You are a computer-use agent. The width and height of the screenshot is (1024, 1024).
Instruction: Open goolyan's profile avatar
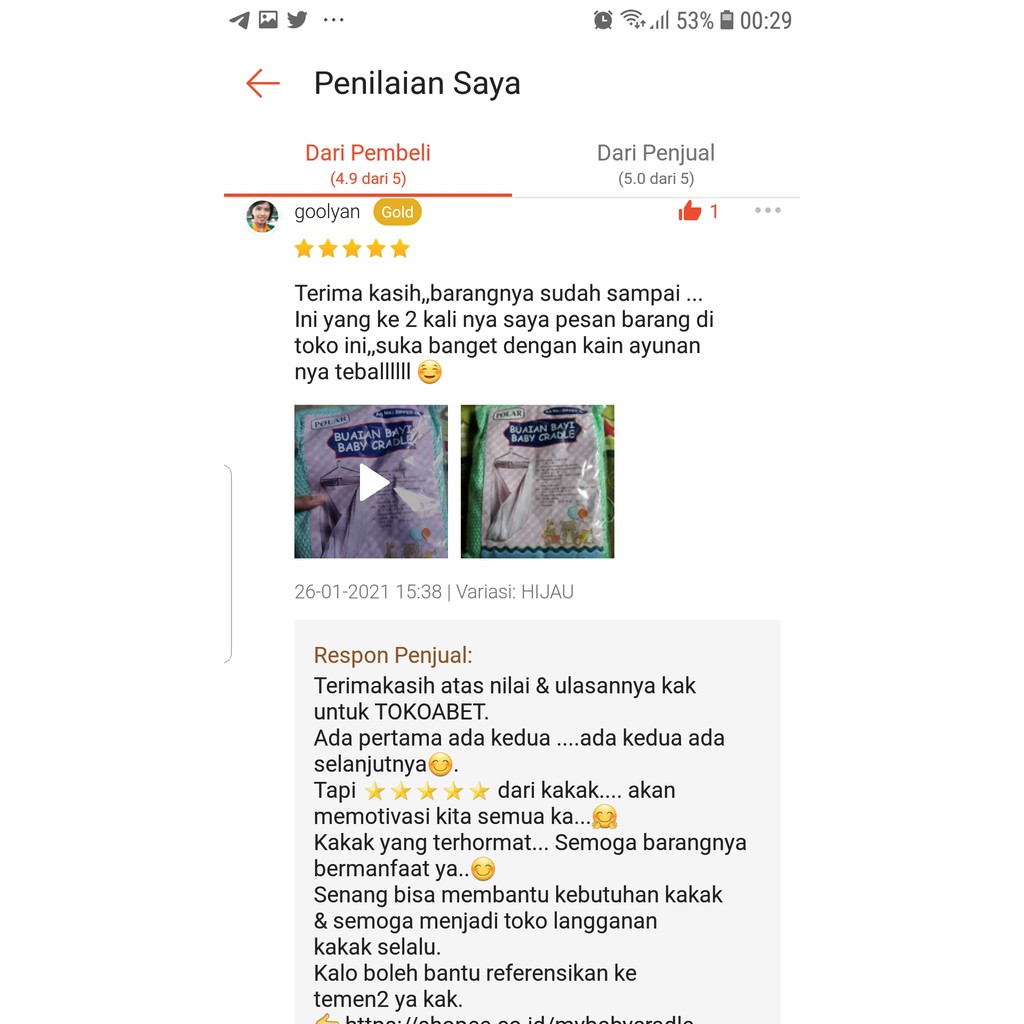(262, 215)
